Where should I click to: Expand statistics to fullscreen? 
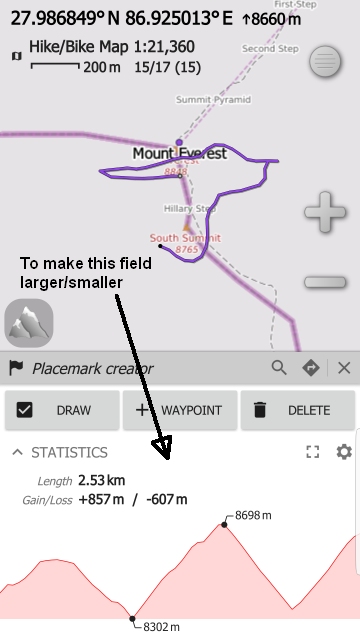click(x=313, y=452)
